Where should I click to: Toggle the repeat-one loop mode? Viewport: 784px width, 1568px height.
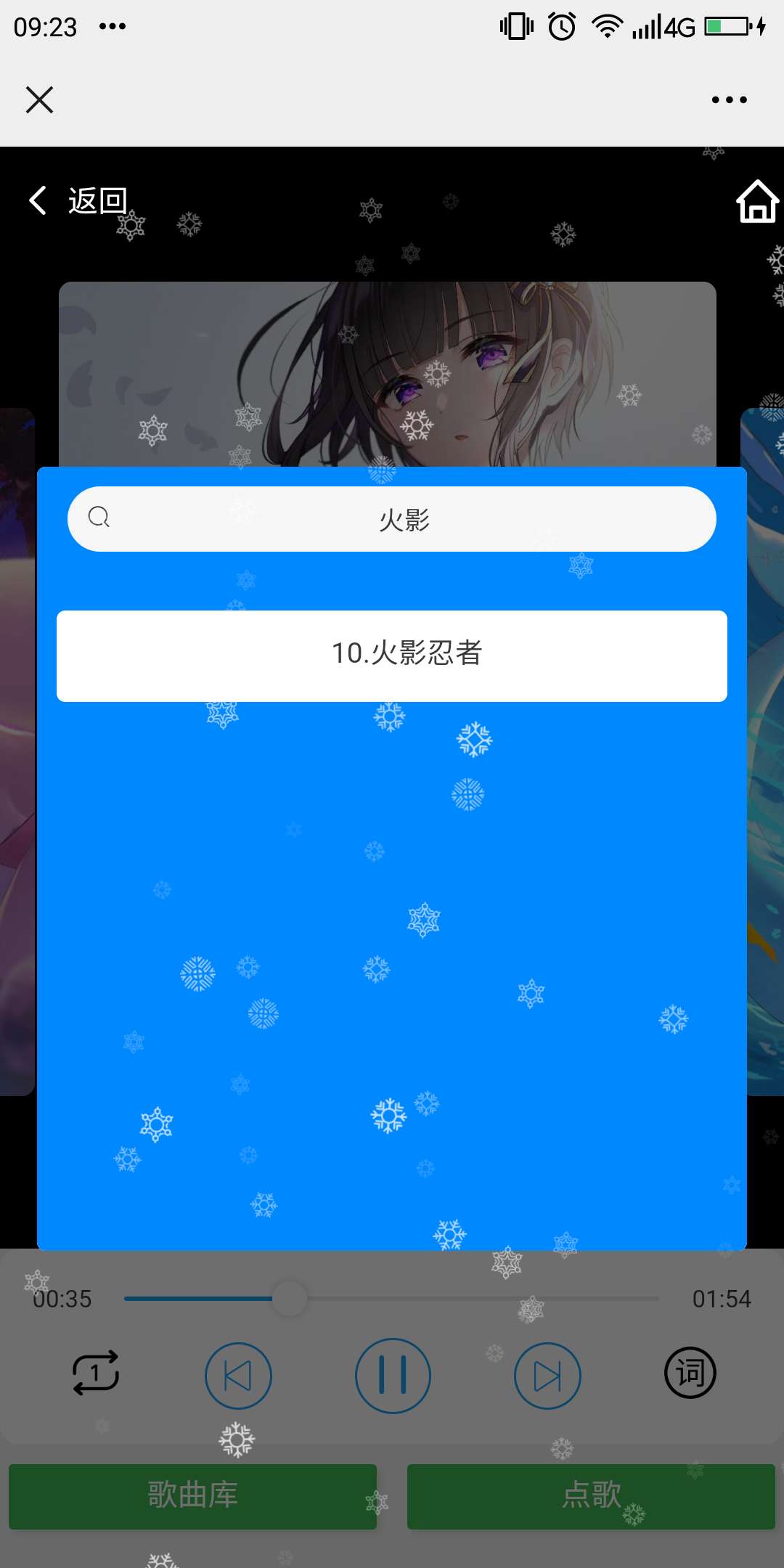point(96,1373)
